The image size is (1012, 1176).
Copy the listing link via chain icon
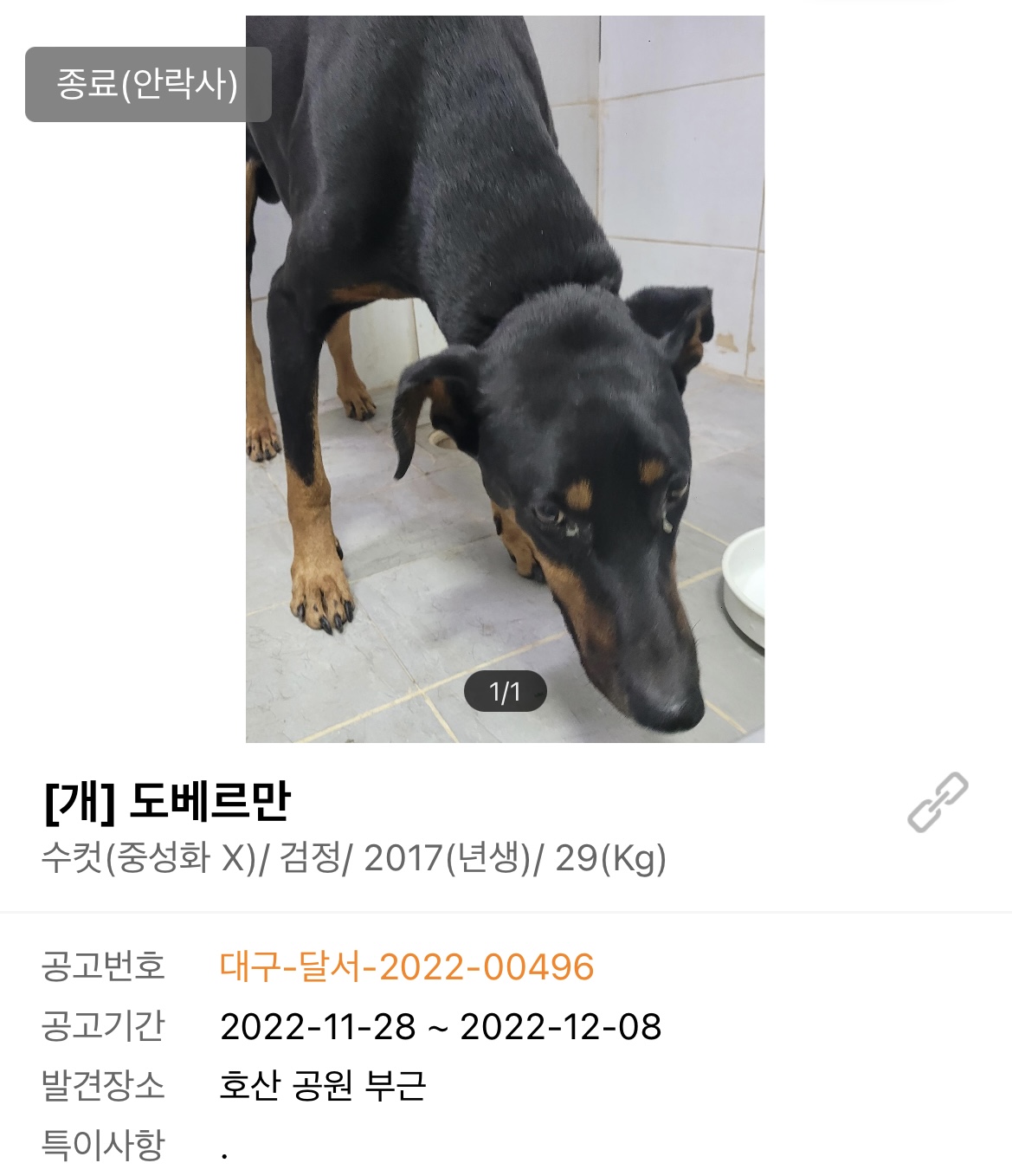tap(938, 803)
